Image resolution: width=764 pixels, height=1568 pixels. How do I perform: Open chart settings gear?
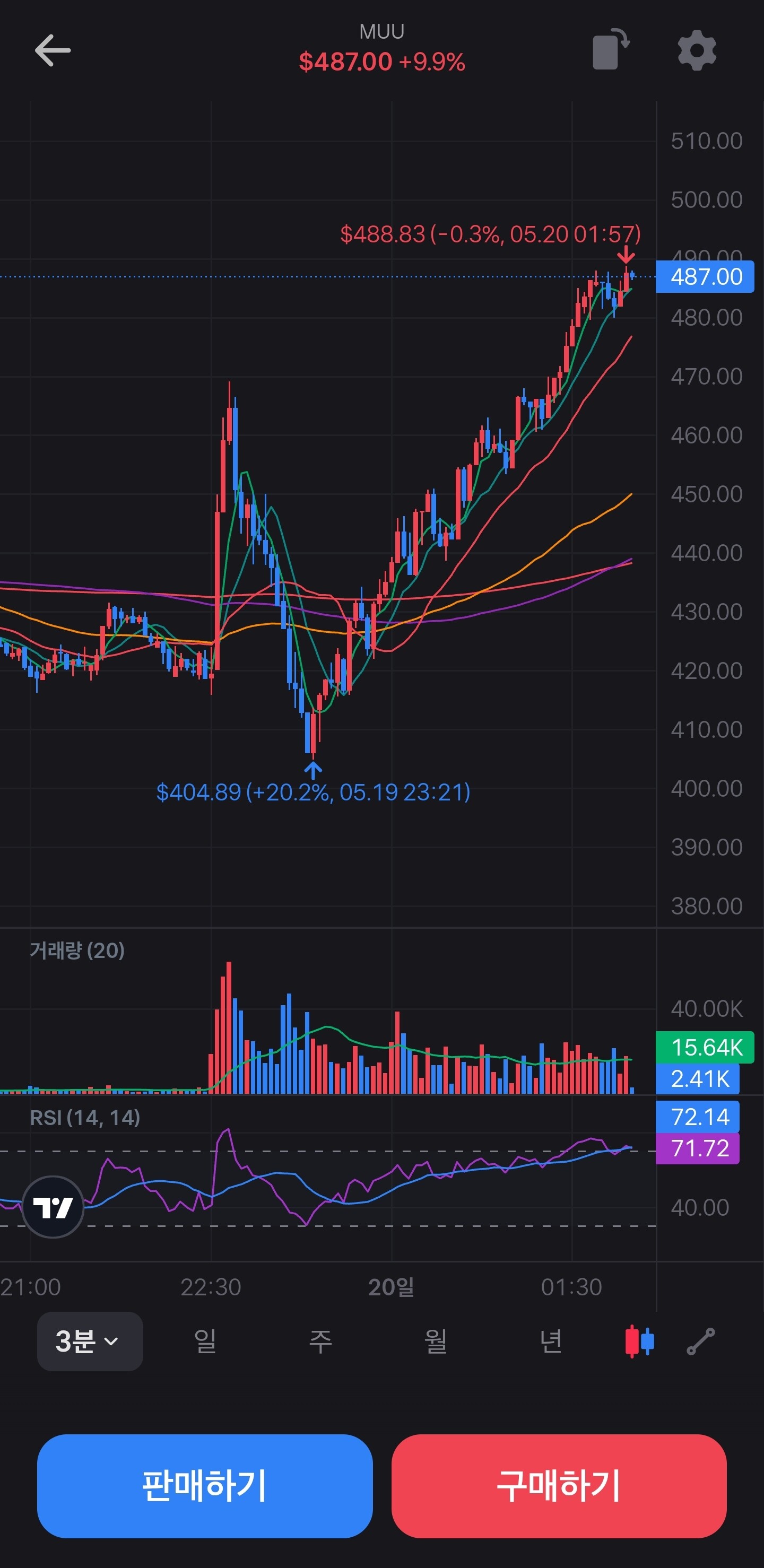coord(697,50)
